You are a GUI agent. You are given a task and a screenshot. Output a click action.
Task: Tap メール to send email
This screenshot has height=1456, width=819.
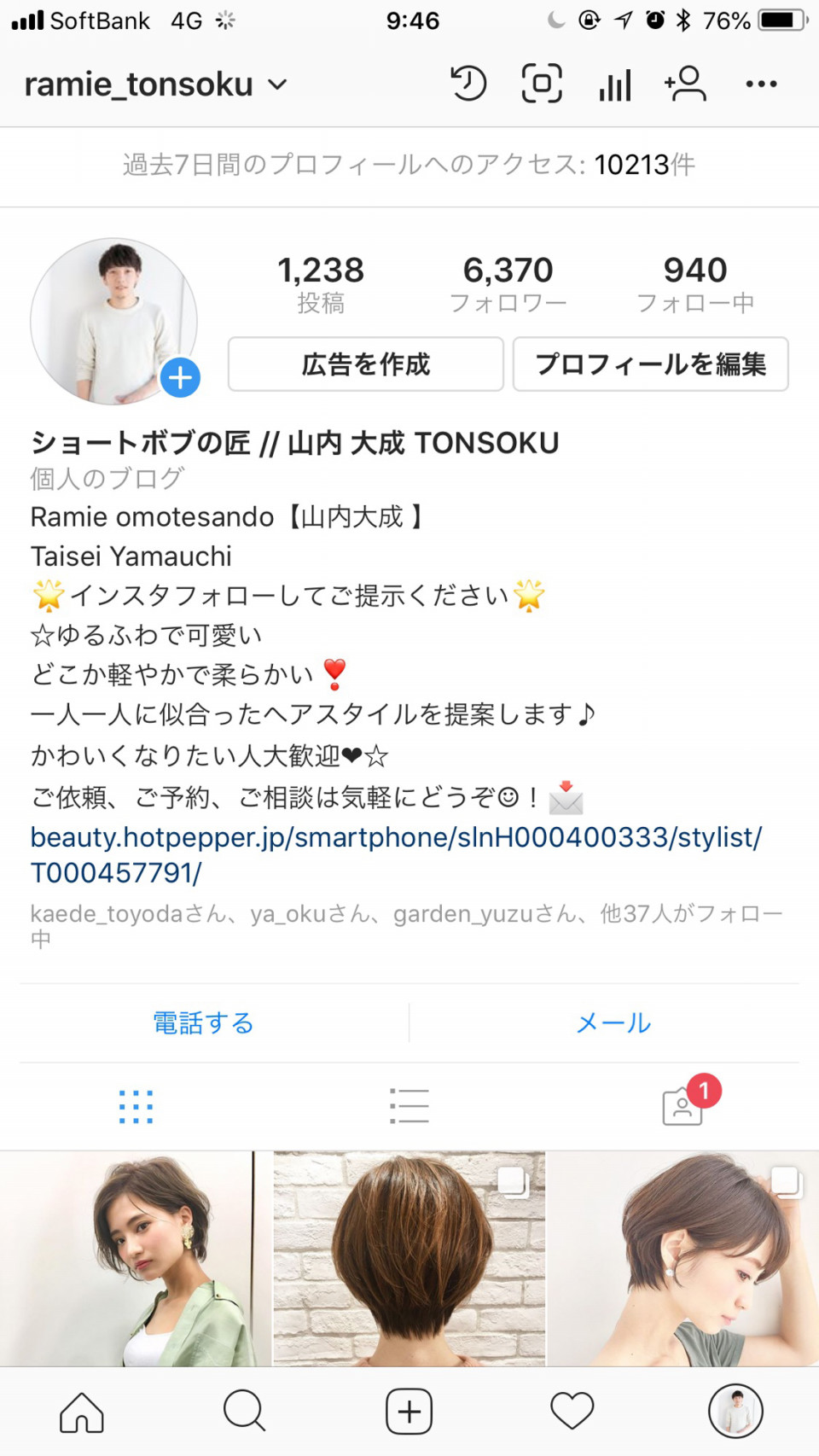[x=613, y=1022]
